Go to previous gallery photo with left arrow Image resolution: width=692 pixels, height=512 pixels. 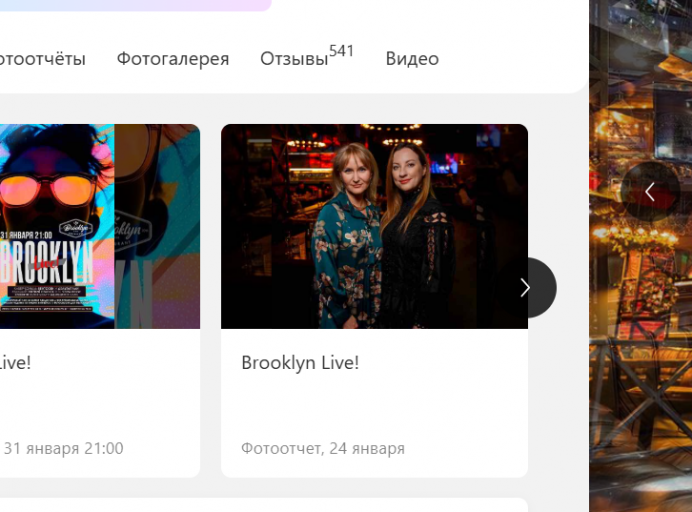point(650,191)
